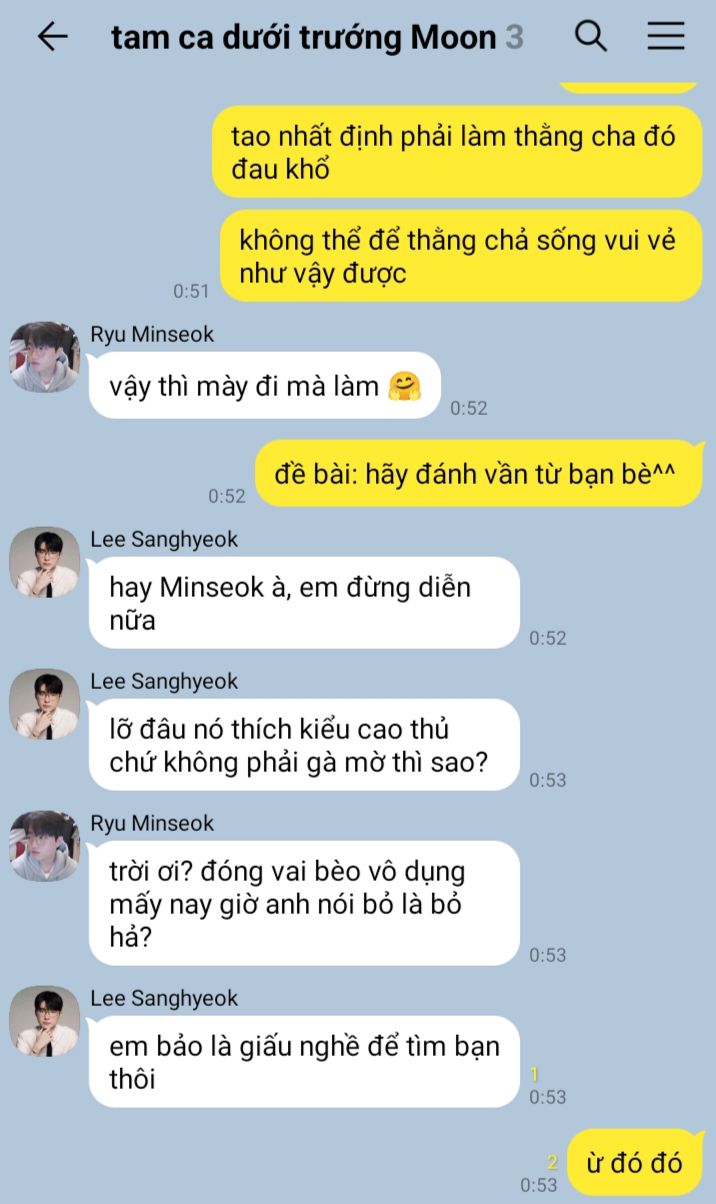View Lee Sanghyeok's avatar beside "hay Minseok à" message

[x=45, y=562]
